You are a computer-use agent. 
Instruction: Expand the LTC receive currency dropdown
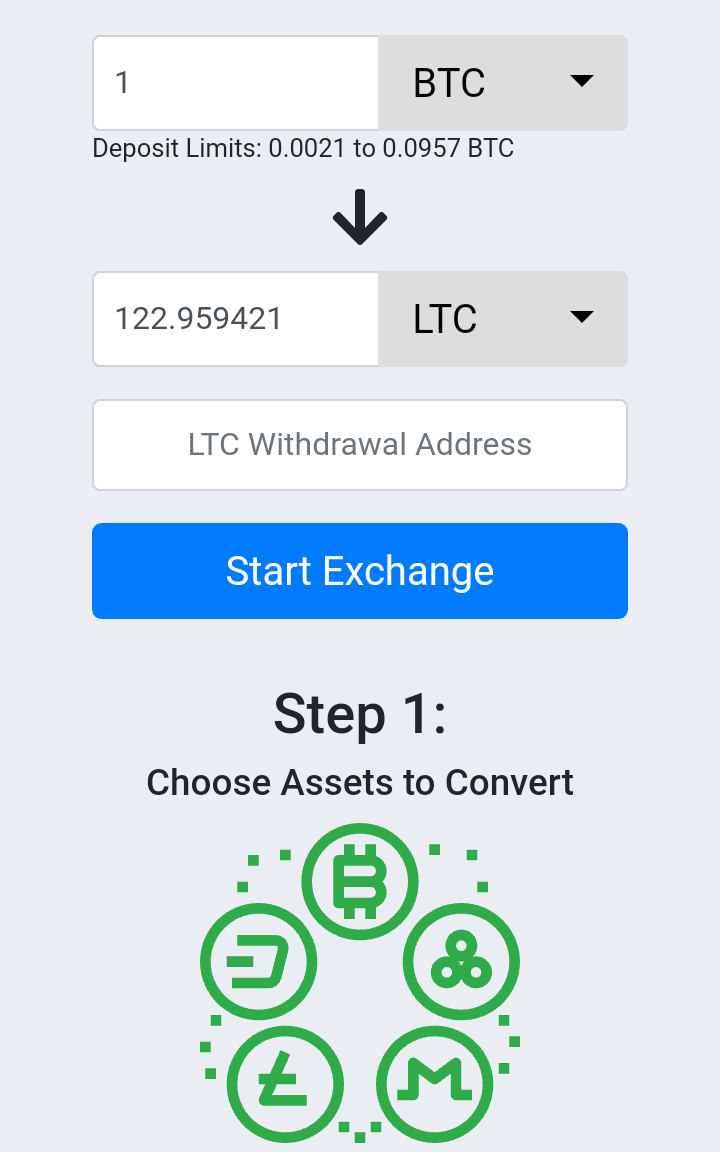coord(502,319)
